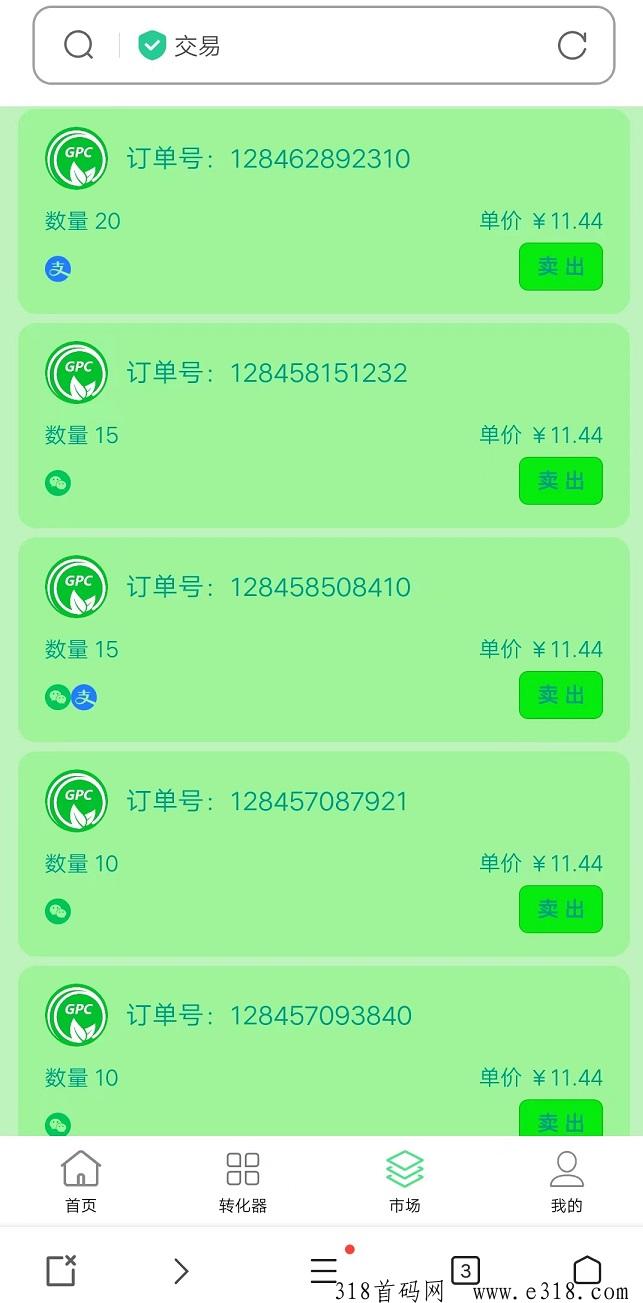Go forward with the browser arrow

click(181, 1271)
